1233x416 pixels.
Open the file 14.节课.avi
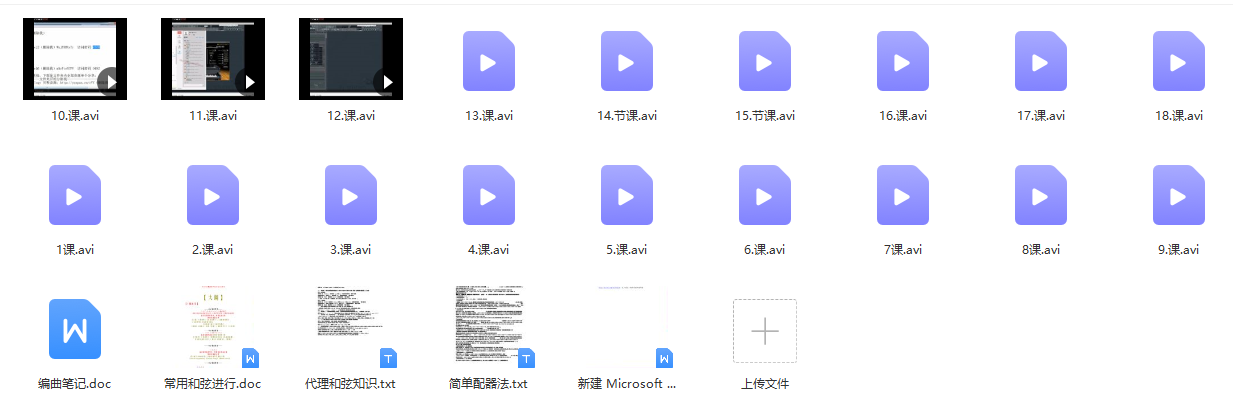coord(626,62)
